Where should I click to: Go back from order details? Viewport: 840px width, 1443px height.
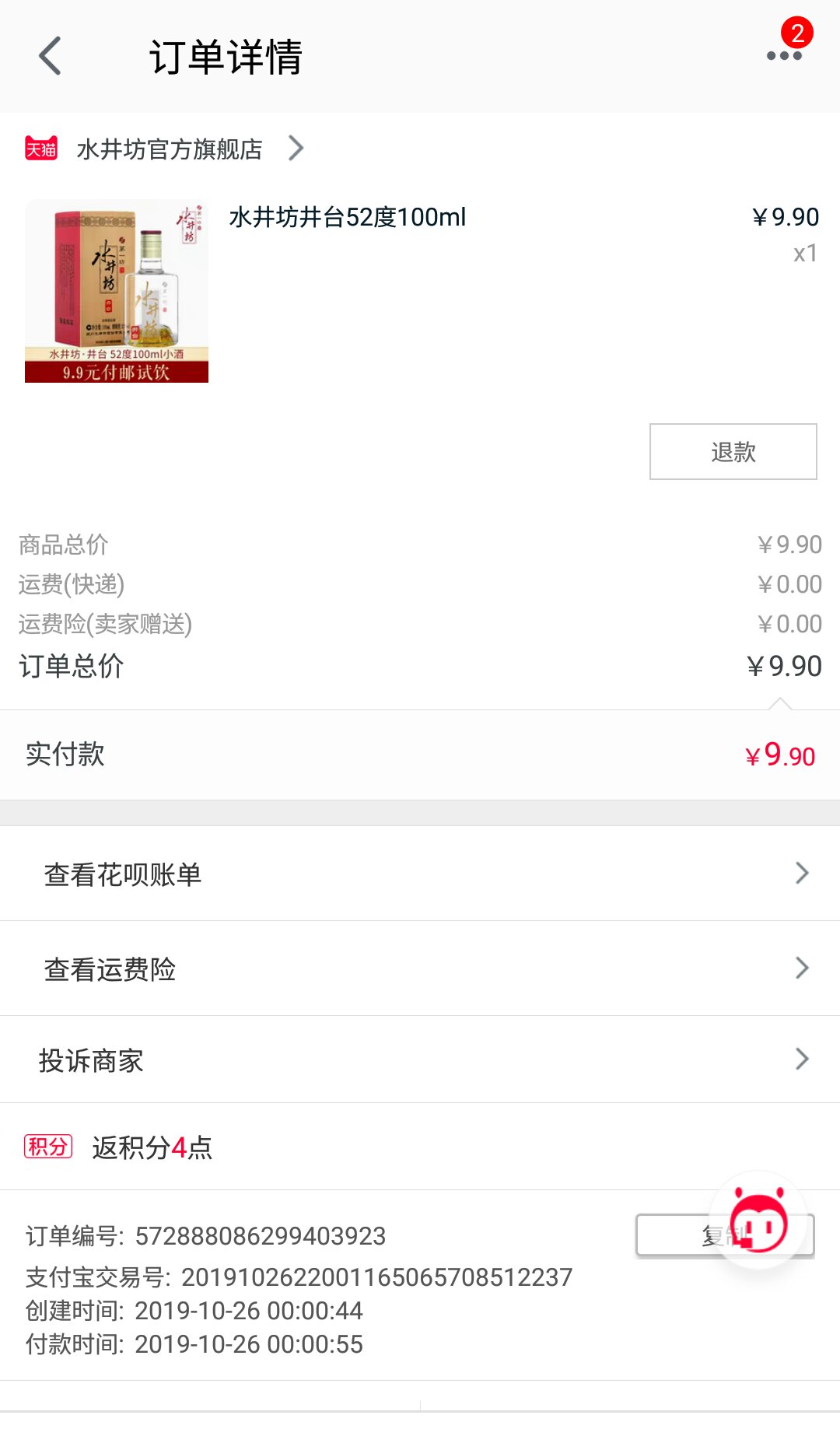tap(51, 56)
